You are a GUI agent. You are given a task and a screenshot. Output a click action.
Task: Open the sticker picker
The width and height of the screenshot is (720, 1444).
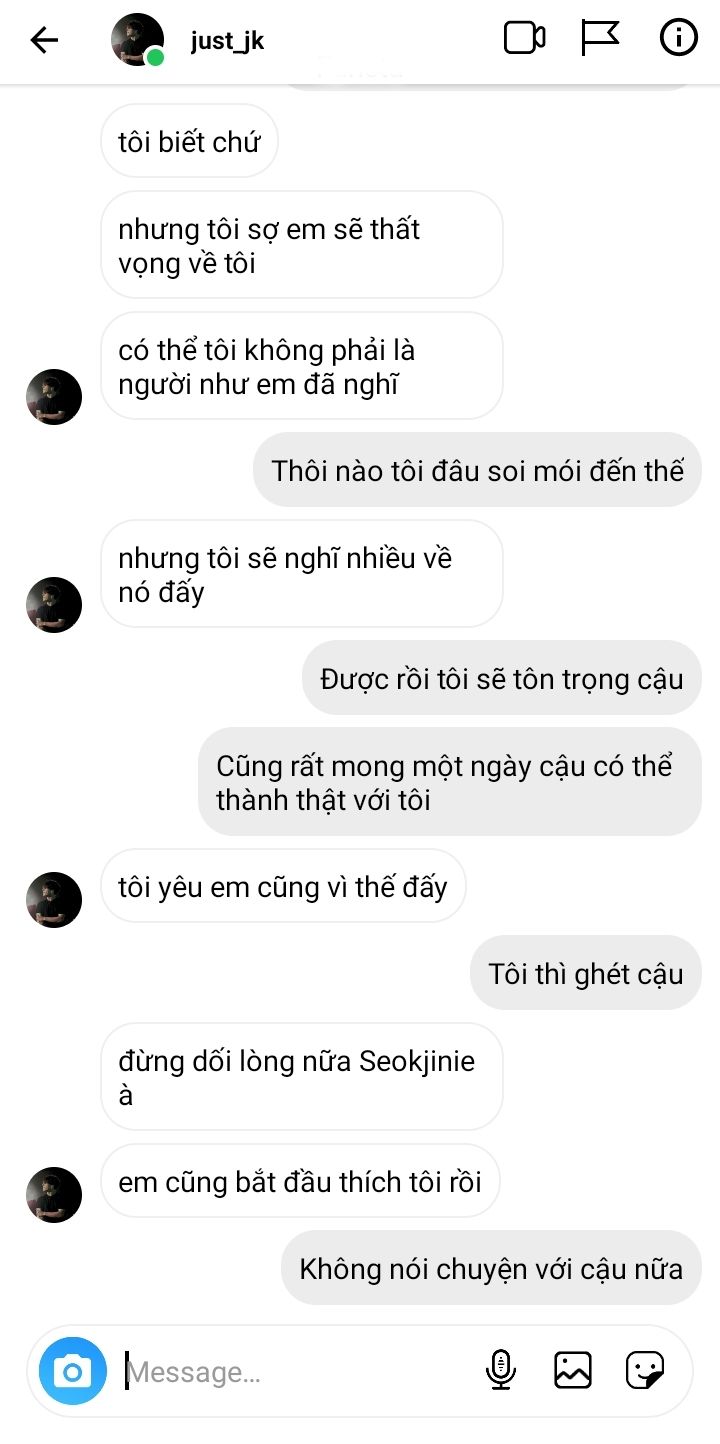pos(645,1370)
